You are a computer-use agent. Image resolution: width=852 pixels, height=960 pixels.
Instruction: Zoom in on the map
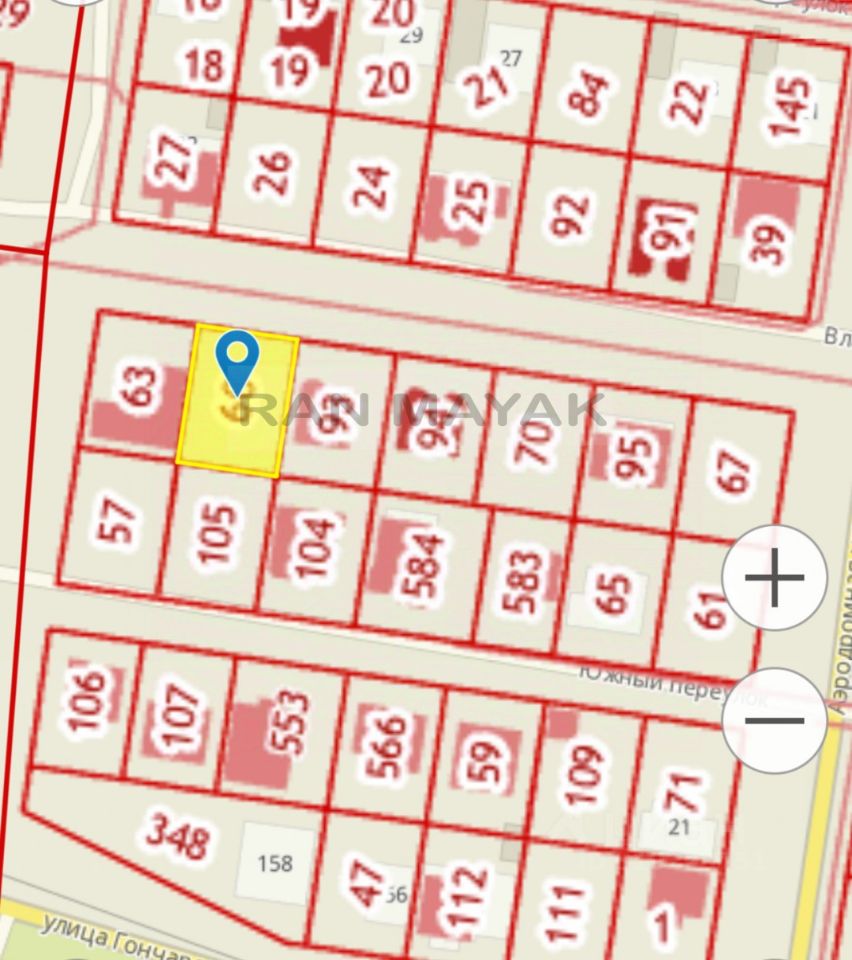pos(774,578)
